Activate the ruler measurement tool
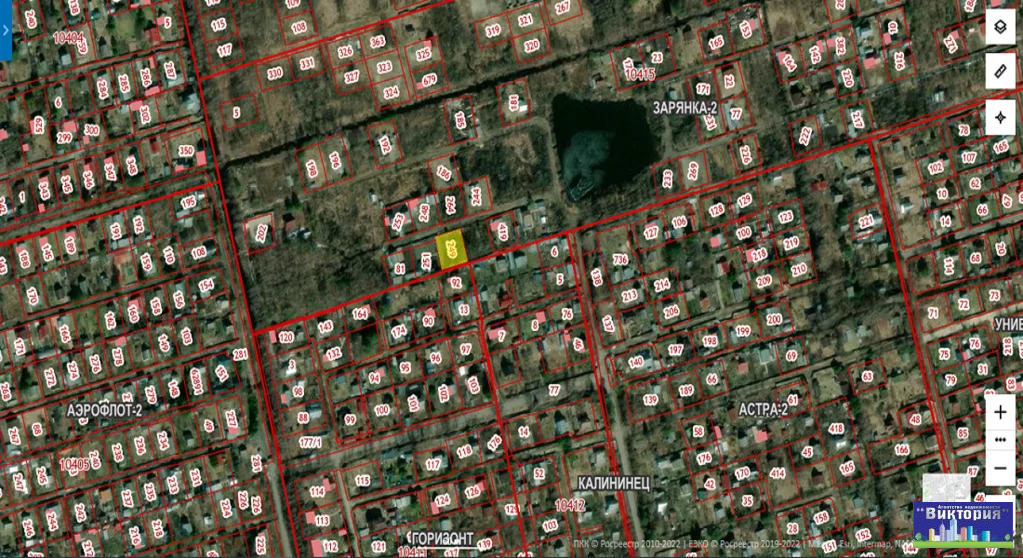Screen dimensions: 1023x558 (1000, 72)
